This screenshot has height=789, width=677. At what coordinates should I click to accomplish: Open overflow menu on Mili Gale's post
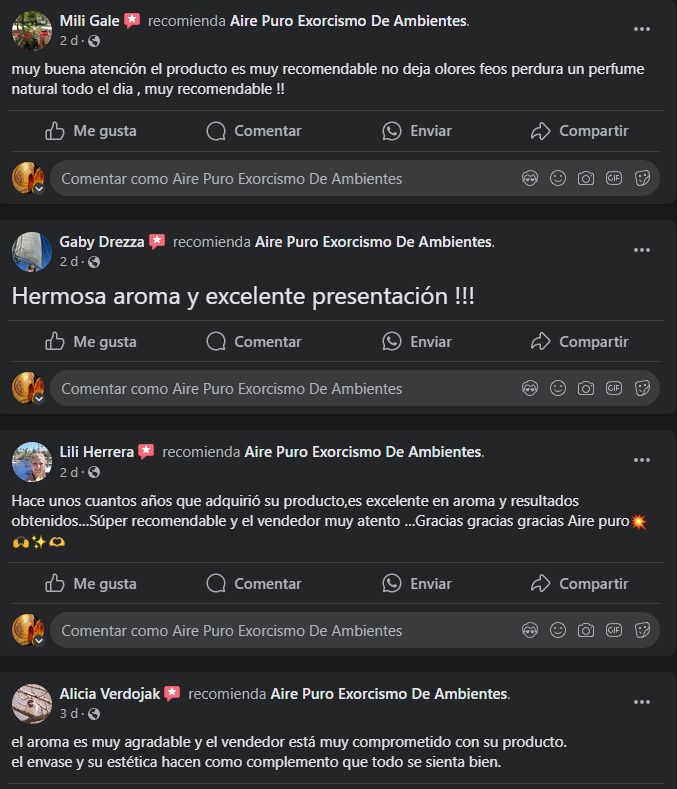(642, 29)
